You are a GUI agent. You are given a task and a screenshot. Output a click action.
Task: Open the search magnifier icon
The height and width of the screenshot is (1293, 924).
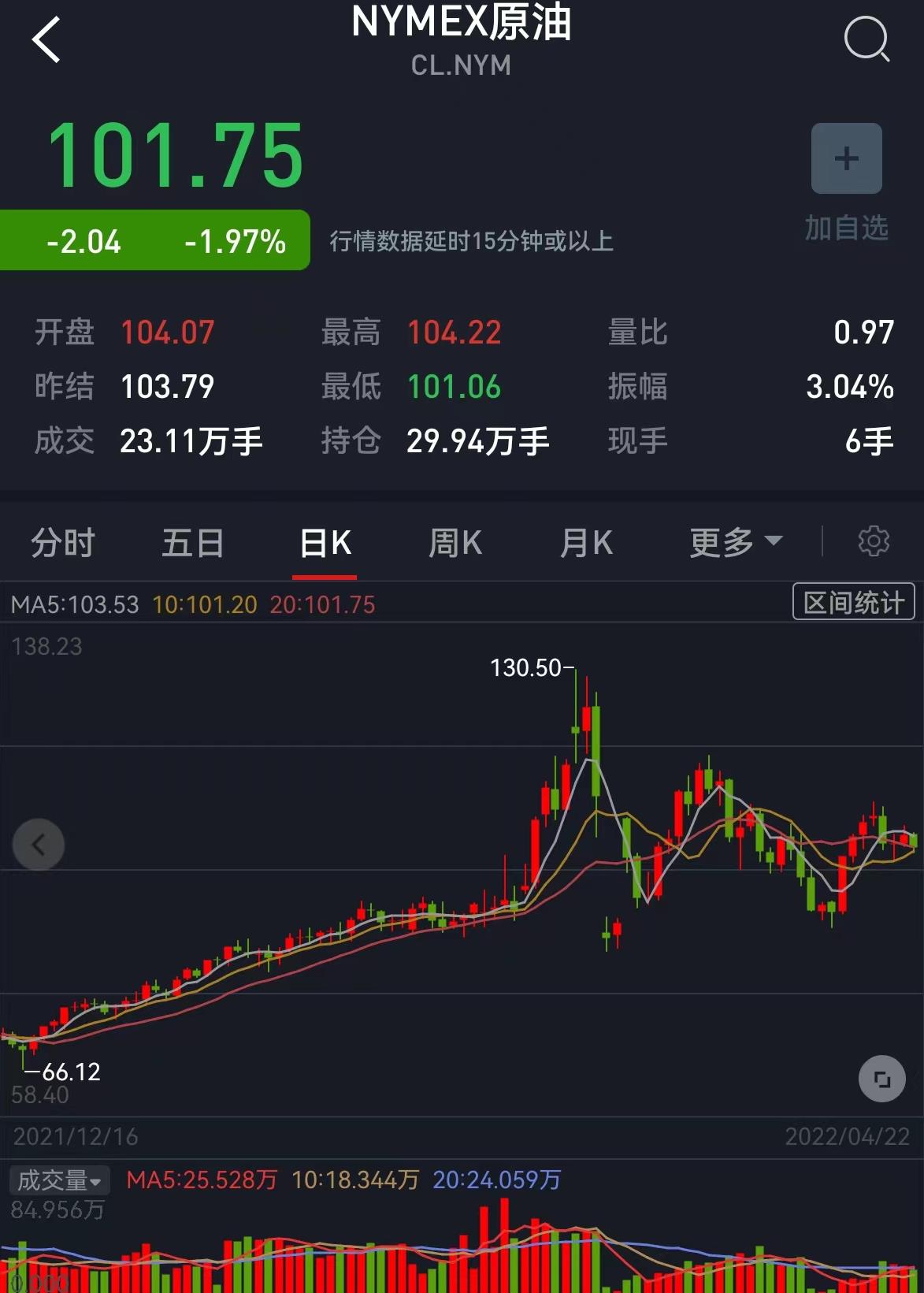tap(866, 39)
